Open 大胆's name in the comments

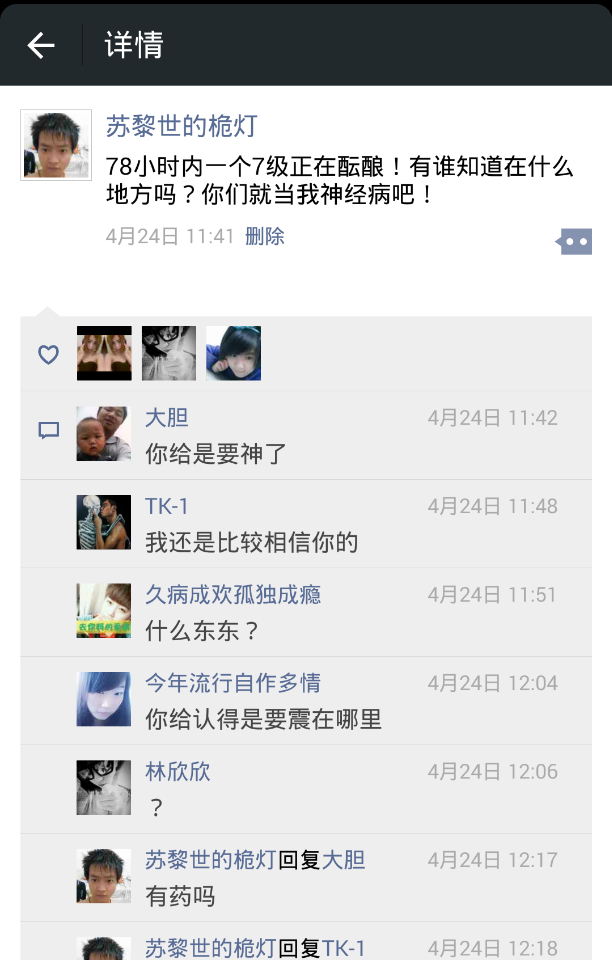click(x=166, y=418)
